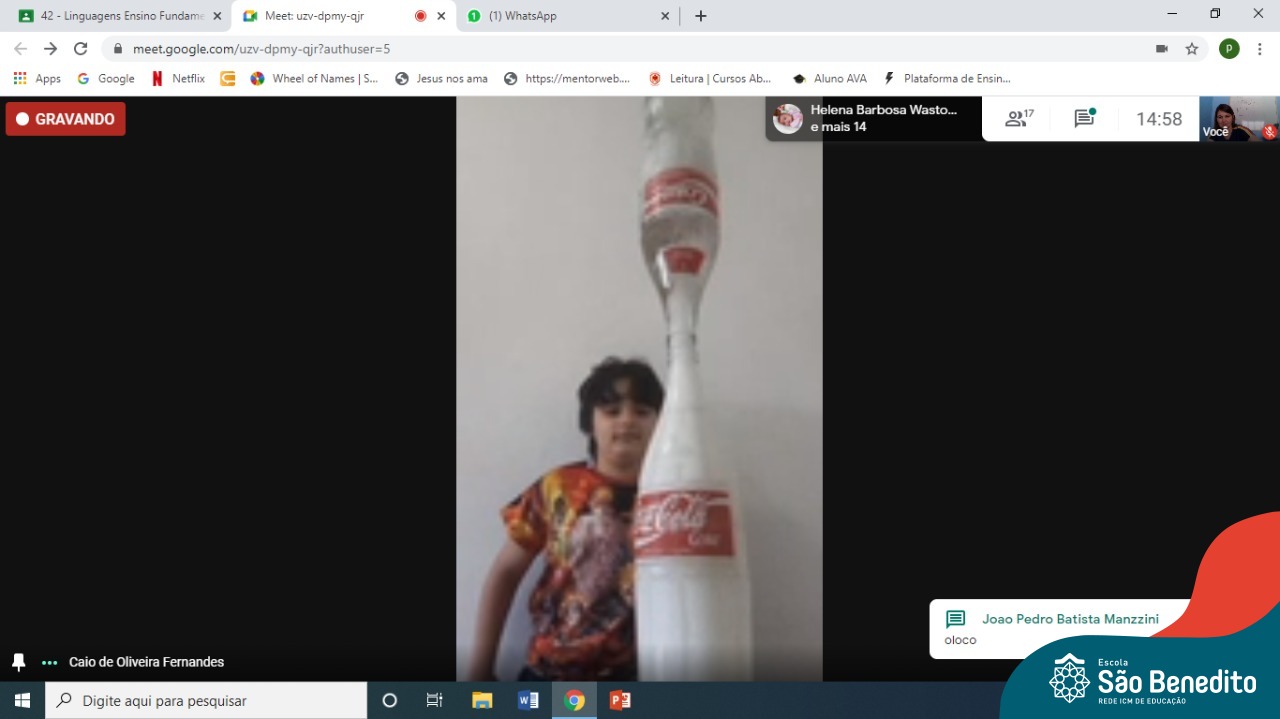Open the Netflix bookmark
The width and height of the screenshot is (1280, 719).
[178, 78]
